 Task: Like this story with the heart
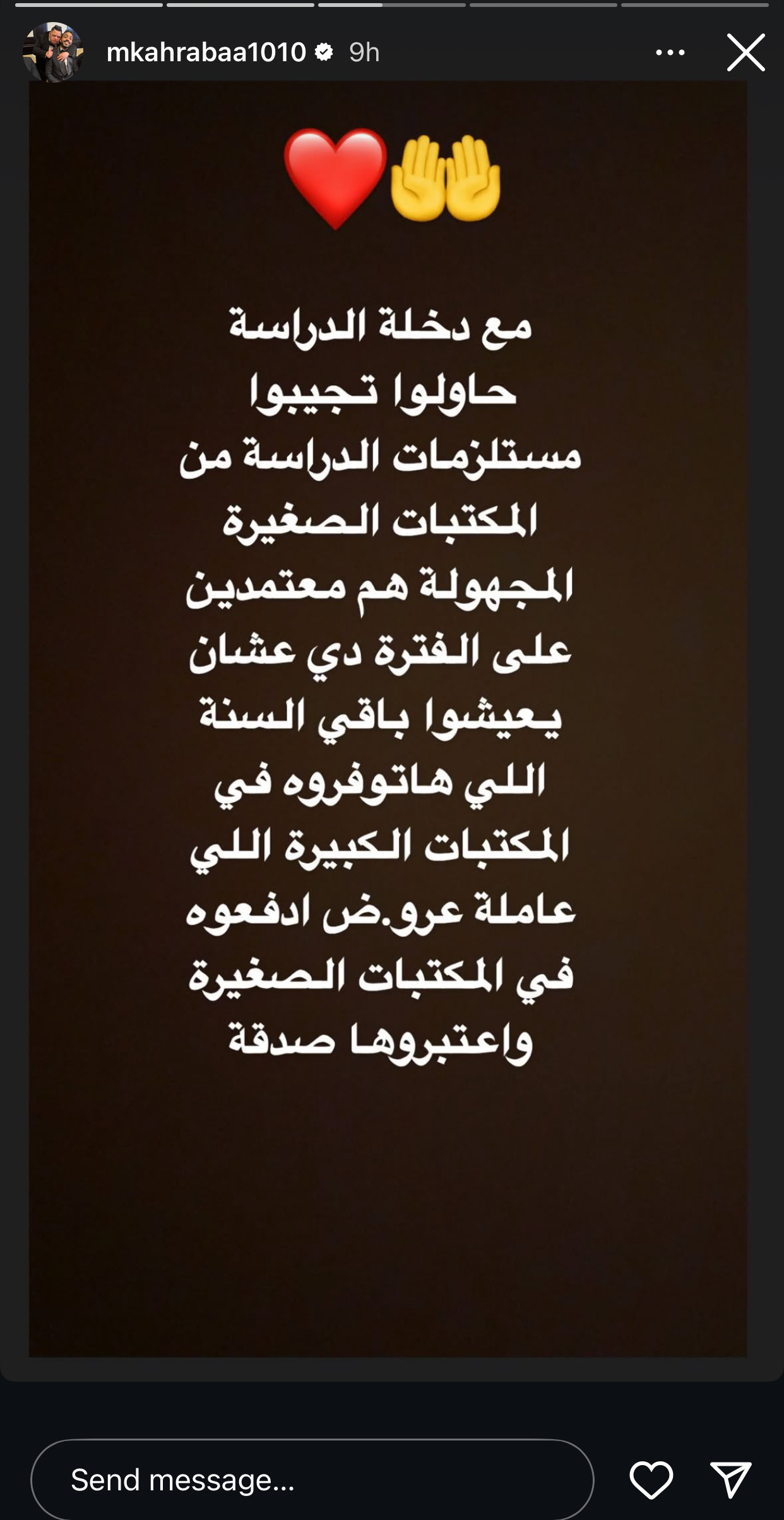(651, 1480)
